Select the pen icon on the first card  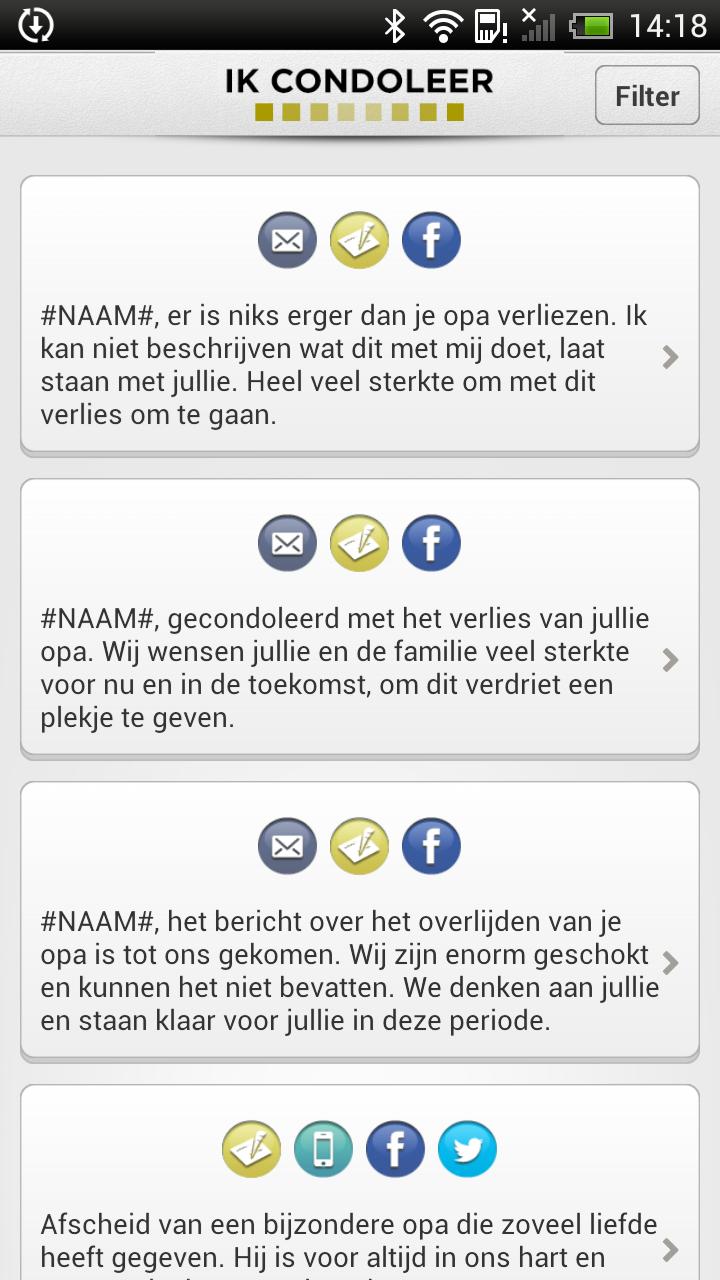point(359,239)
